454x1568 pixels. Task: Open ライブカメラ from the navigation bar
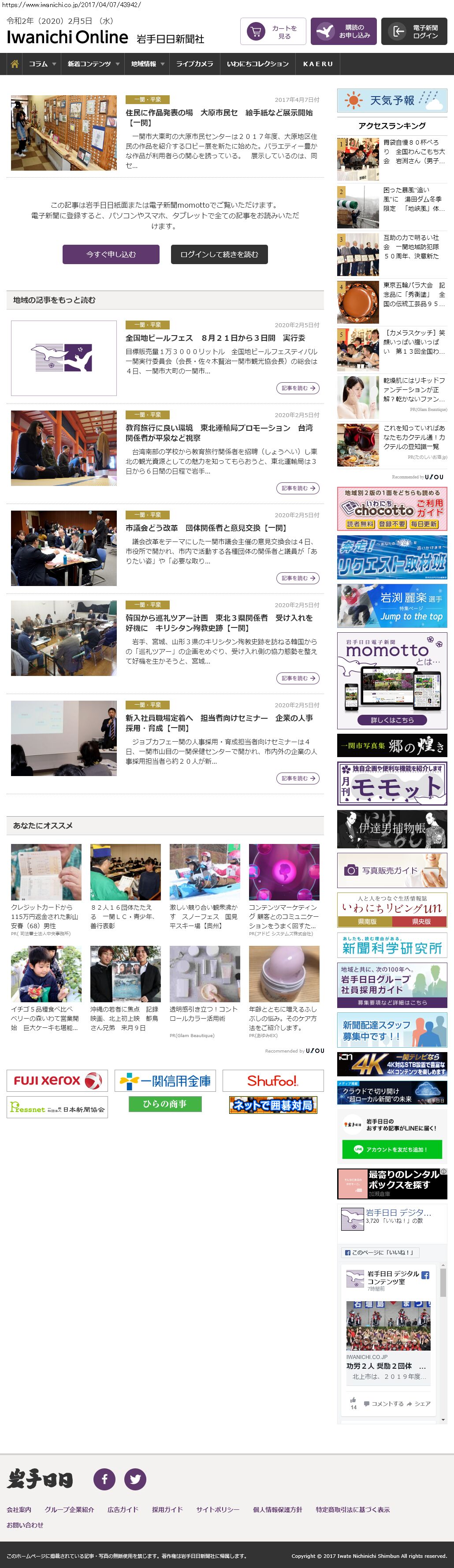(x=194, y=64)
